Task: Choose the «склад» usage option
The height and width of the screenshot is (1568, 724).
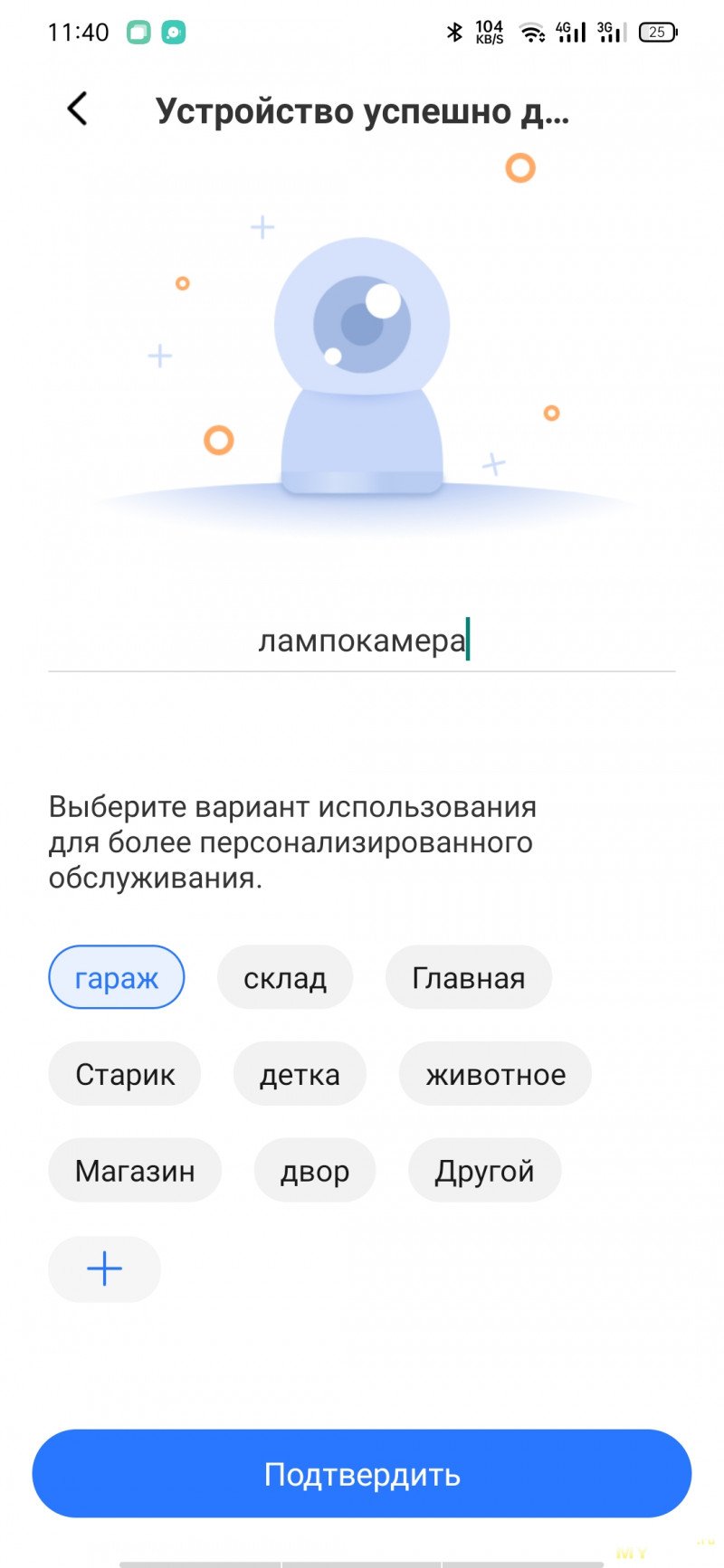Action: 285,977
